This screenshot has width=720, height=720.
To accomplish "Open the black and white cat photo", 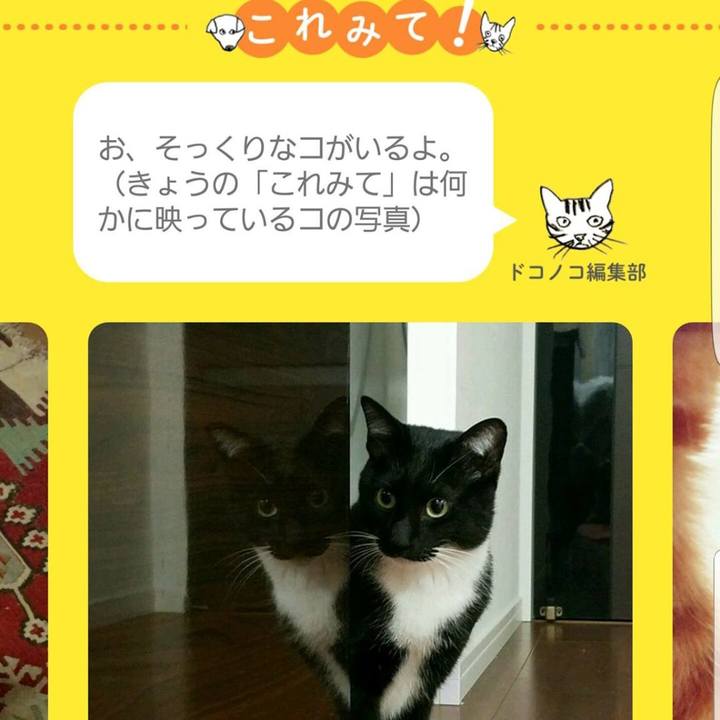I will [360, 520].
